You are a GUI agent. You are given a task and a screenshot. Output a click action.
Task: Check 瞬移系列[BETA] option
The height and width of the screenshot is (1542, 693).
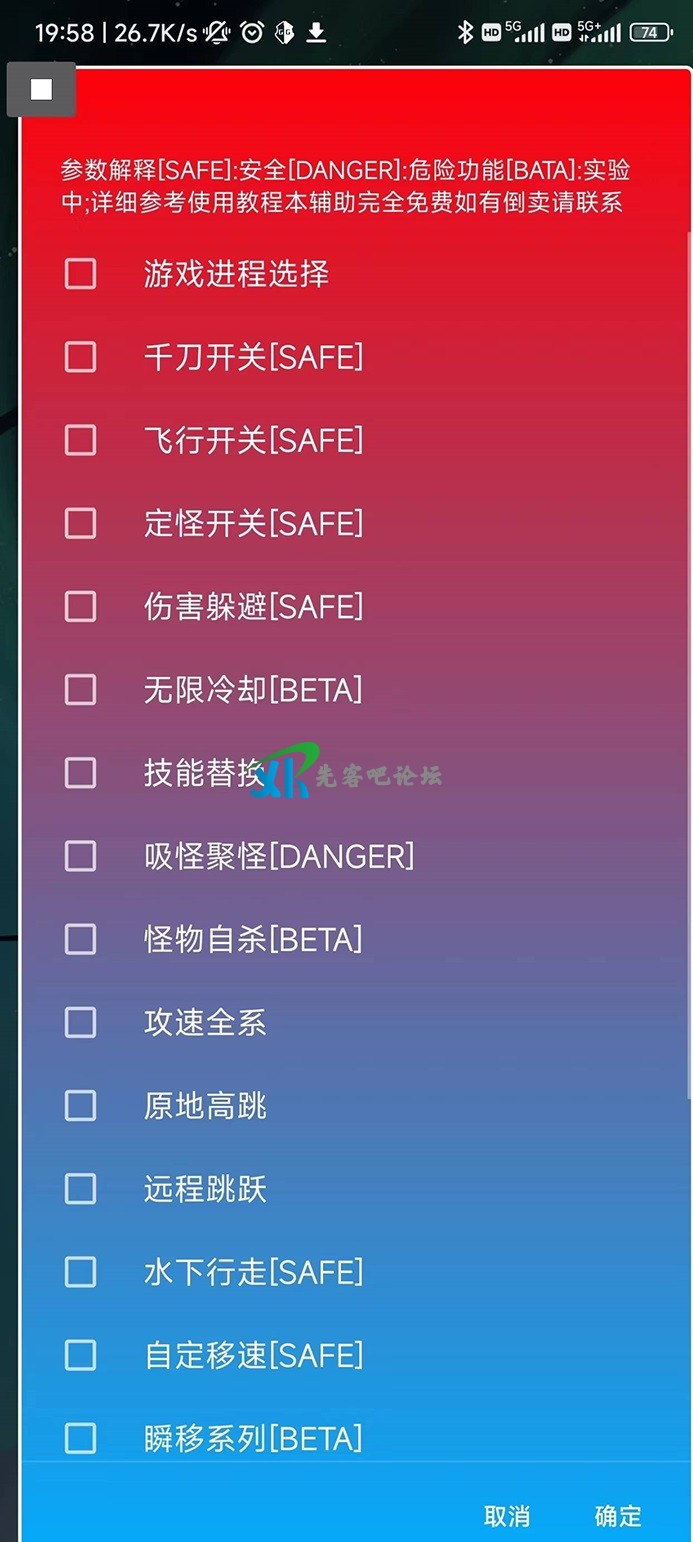pyautogui.click(x=80, y=1438)
